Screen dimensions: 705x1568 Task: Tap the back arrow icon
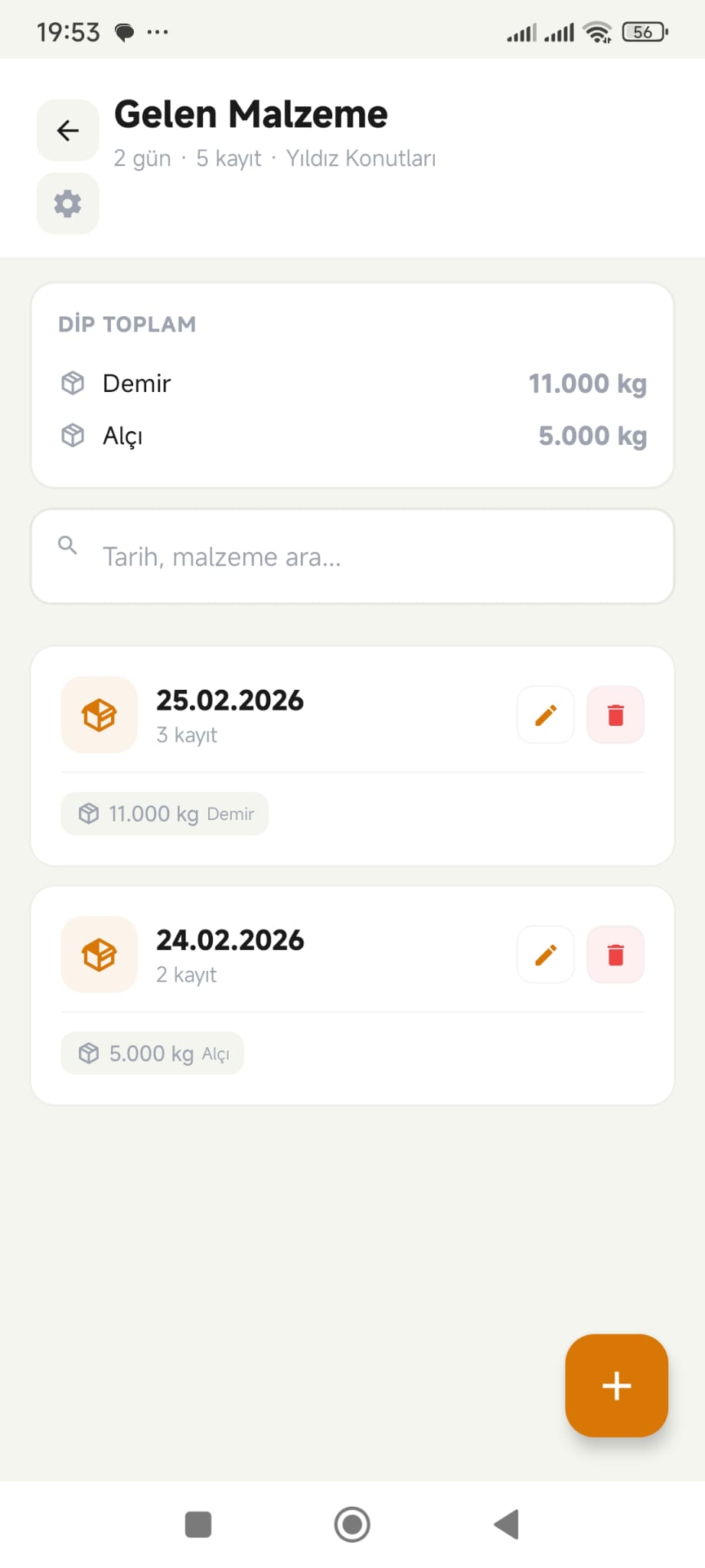[x=67, y=130]
